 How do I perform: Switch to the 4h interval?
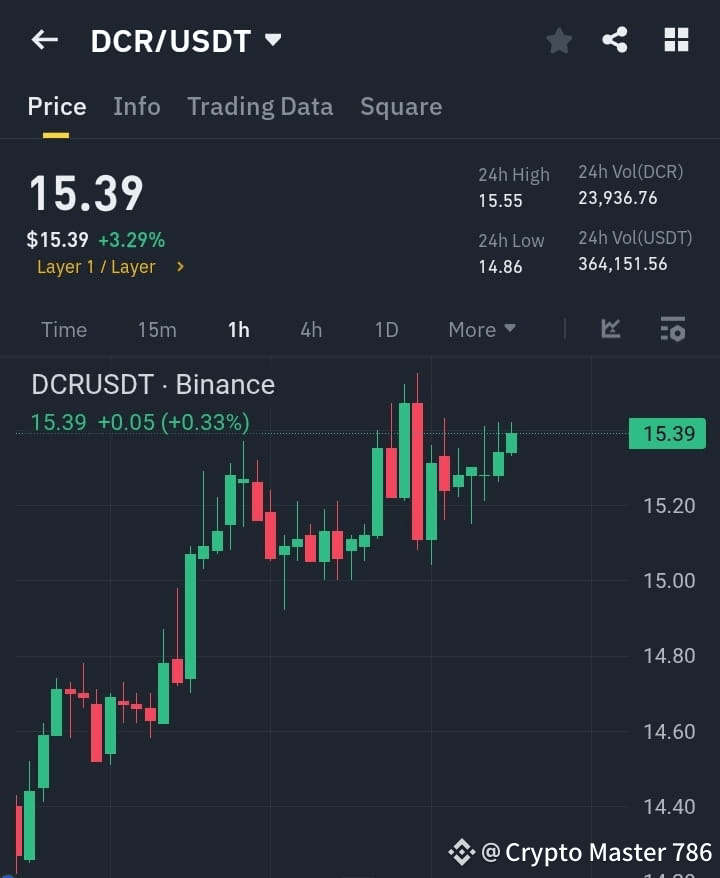(x=311, y=329)
